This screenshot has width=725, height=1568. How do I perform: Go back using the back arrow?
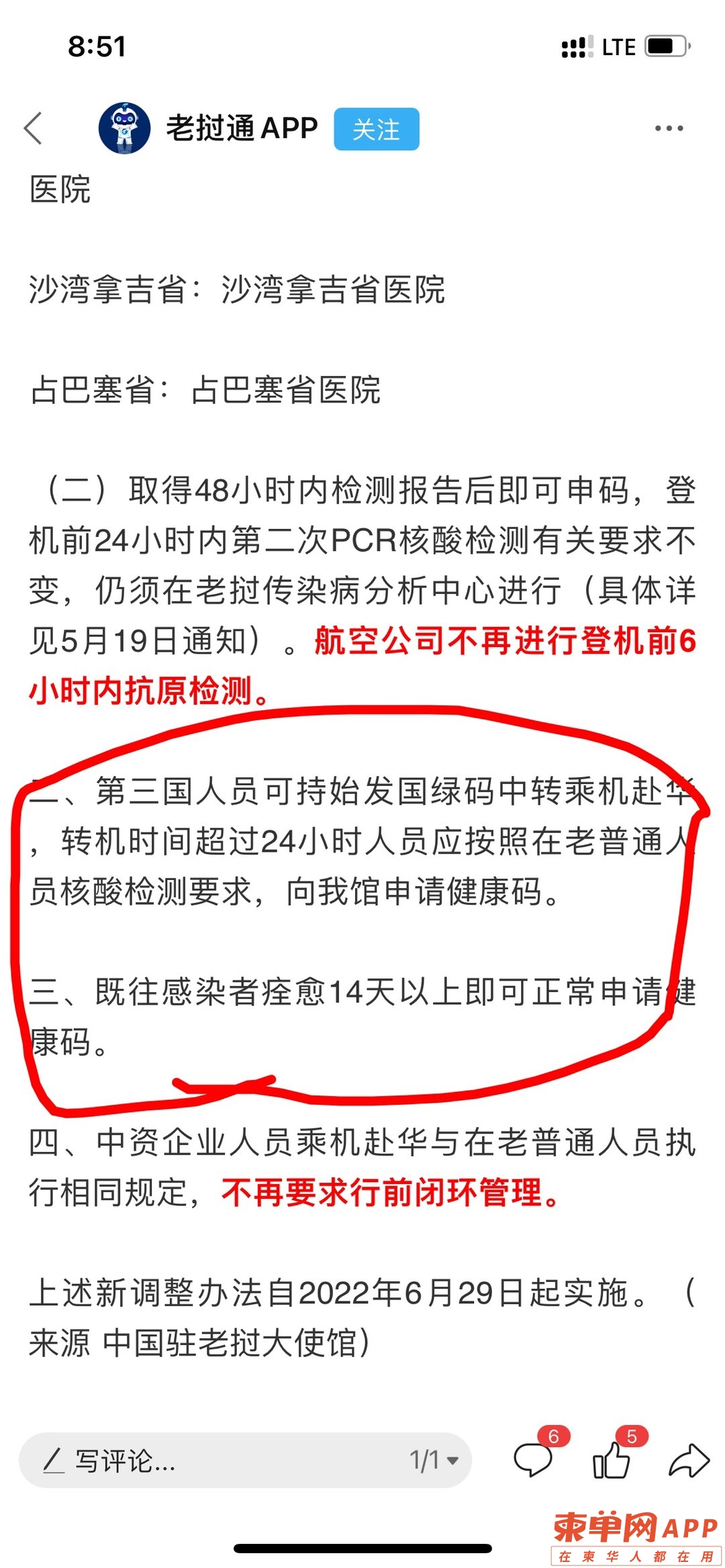tap(34, 128)
